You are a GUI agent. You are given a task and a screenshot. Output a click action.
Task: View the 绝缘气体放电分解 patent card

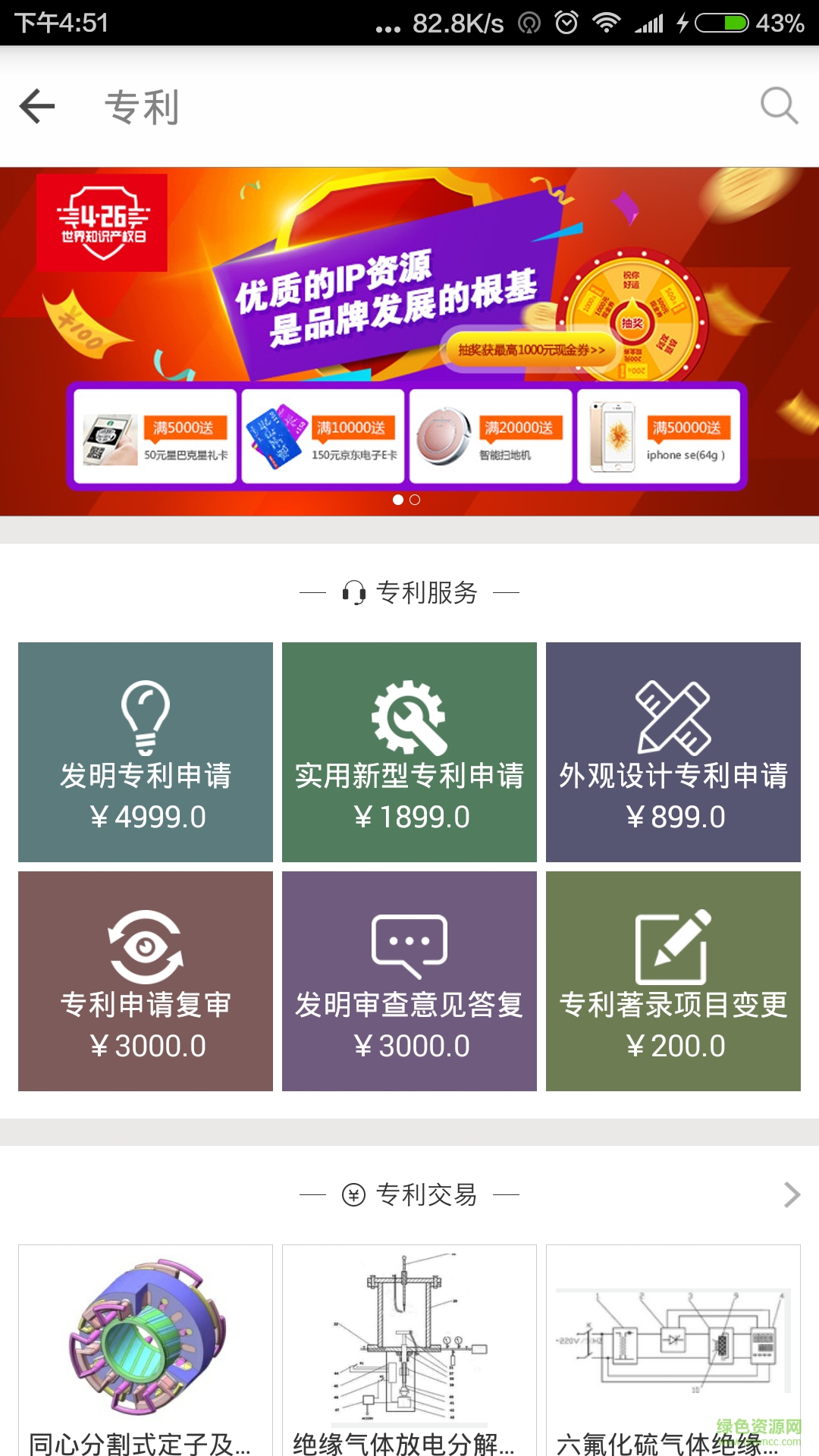409,1350
